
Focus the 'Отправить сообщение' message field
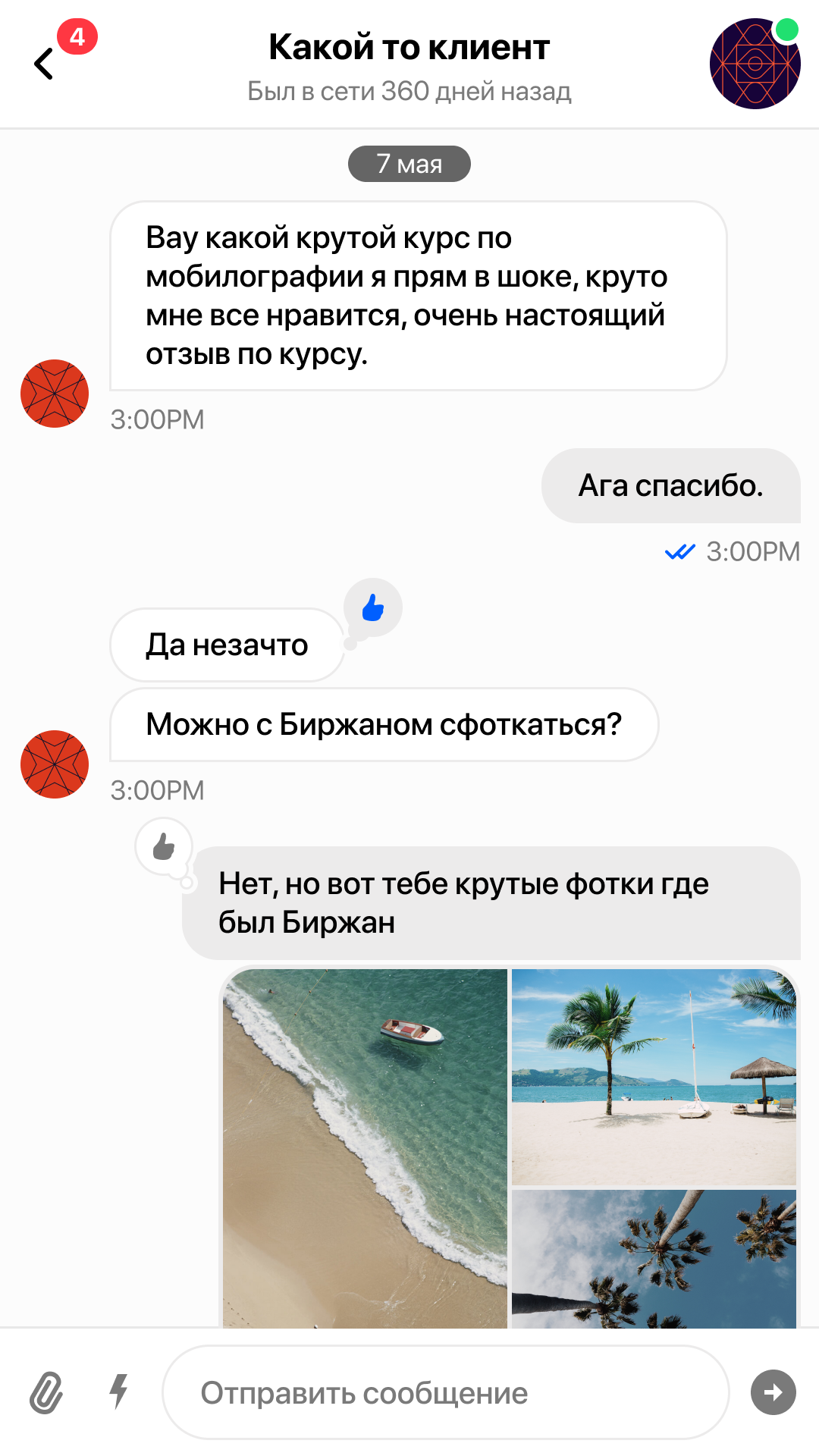pyautogui.click(x=446, y=1392)
